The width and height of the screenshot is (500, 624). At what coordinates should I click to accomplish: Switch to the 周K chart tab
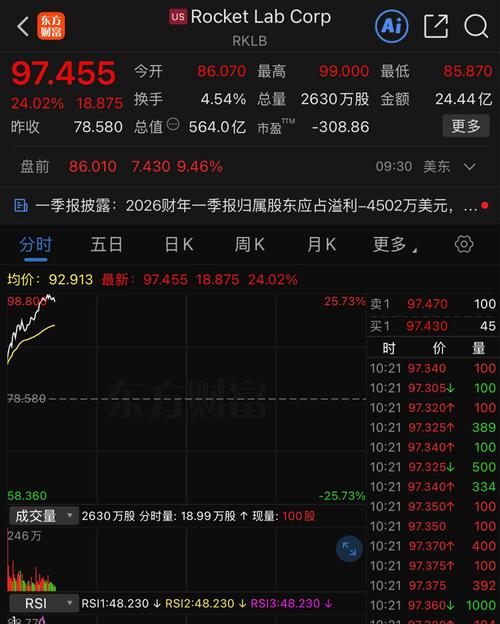coord(250,244)
